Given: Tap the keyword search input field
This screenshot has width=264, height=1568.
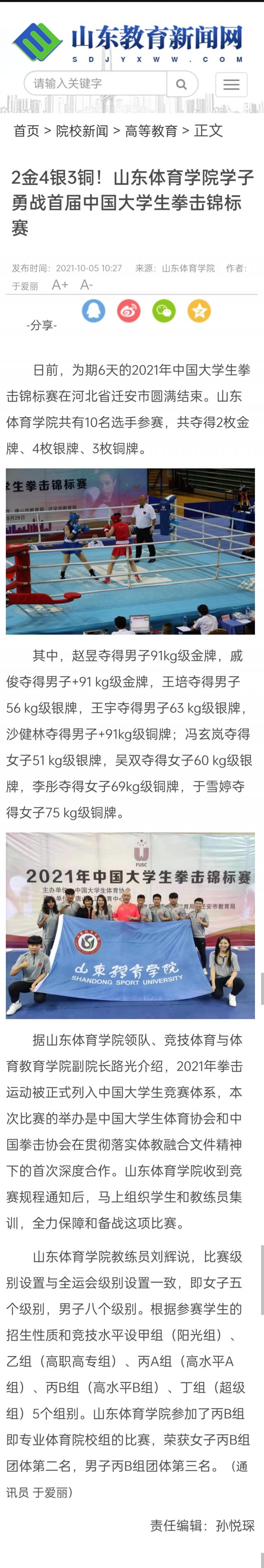Looking at the screenshot, I should [94, 83].
